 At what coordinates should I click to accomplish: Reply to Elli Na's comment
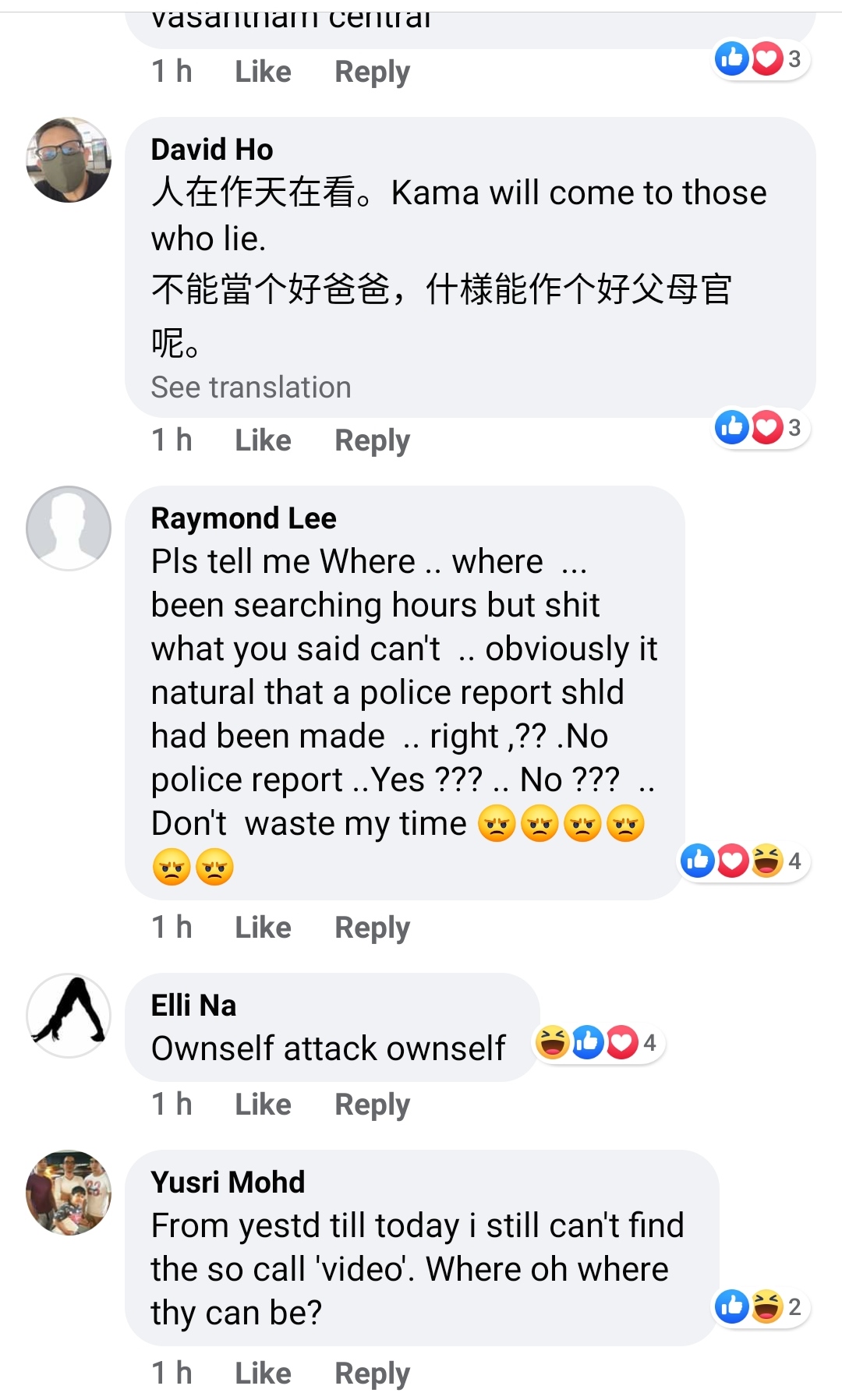coord(372,1105)
